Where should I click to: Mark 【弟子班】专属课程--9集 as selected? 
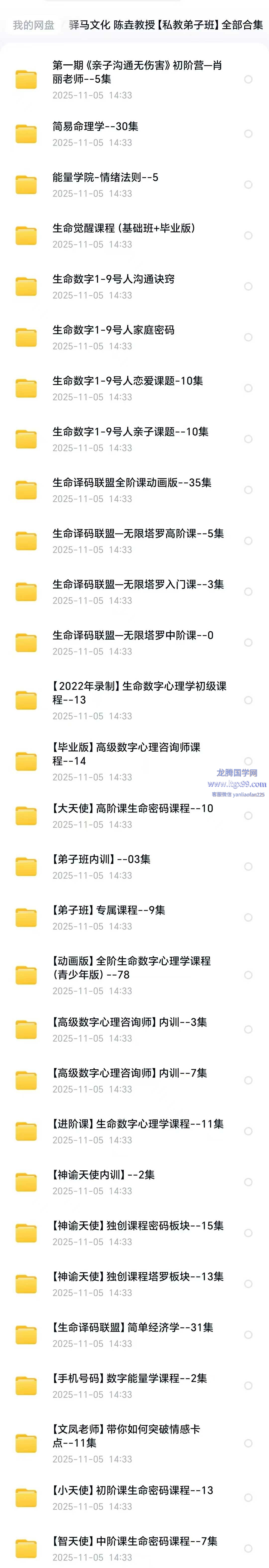point(248,917)
